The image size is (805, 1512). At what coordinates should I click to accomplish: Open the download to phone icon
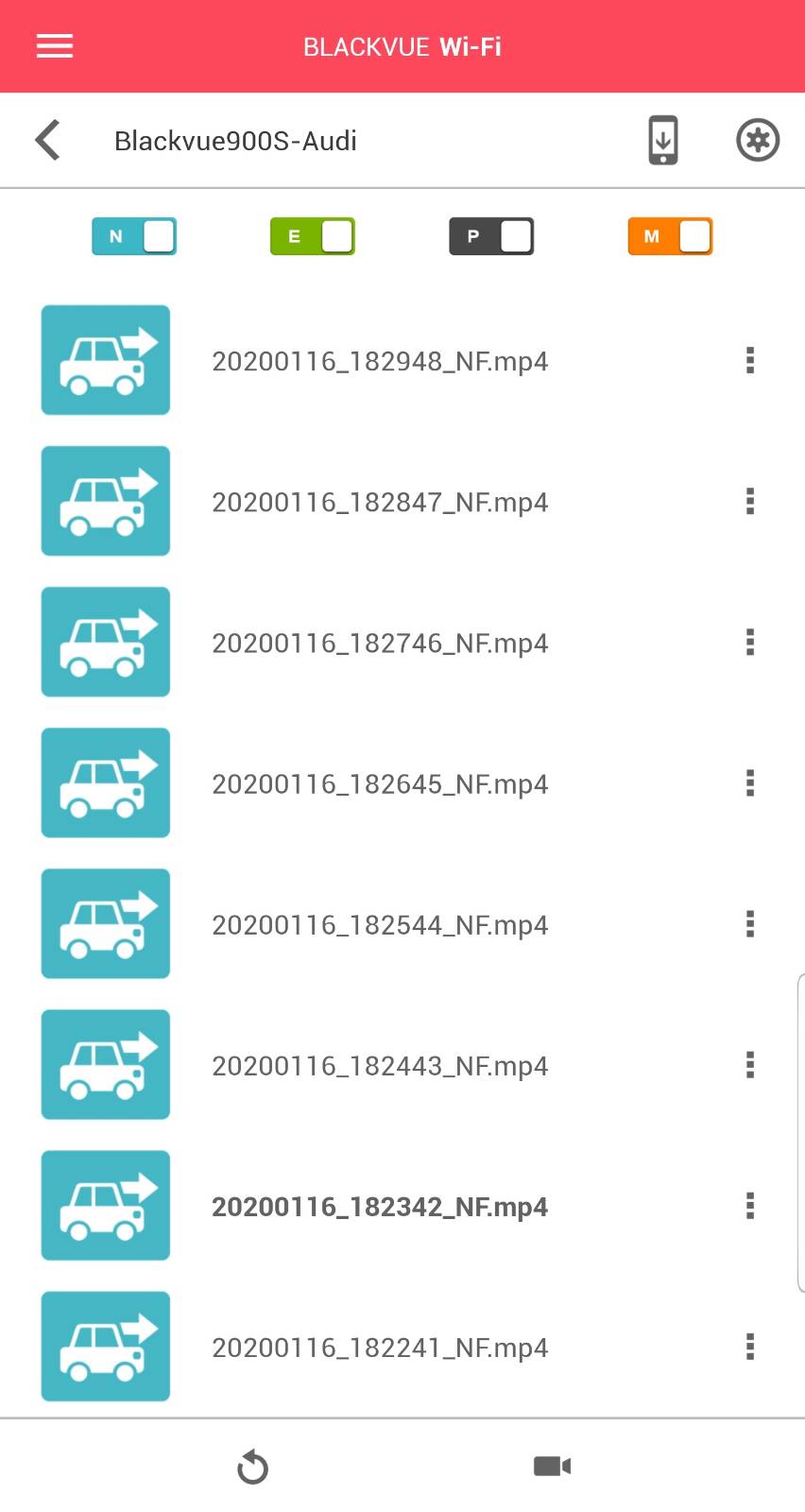tap(663, 141)
